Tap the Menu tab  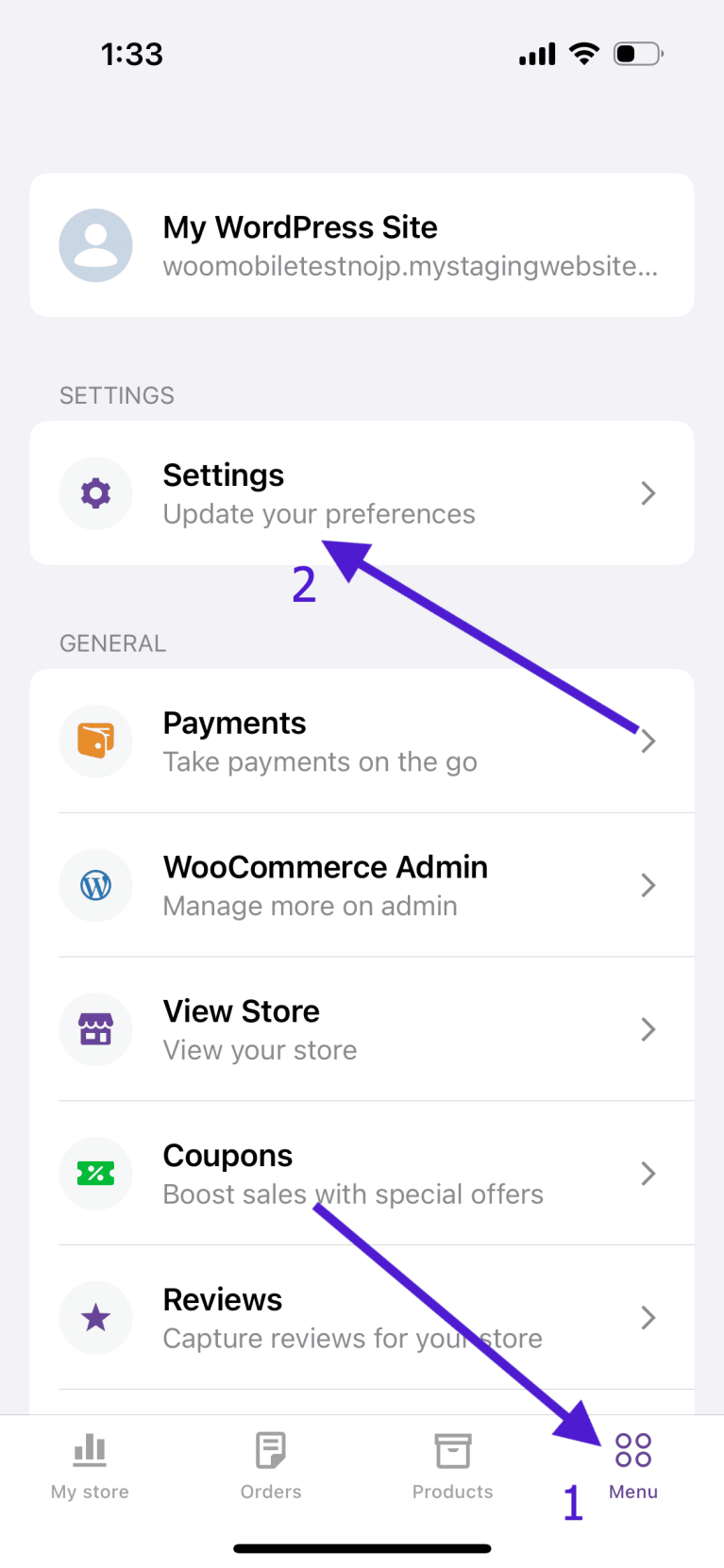coord(633,1466)
